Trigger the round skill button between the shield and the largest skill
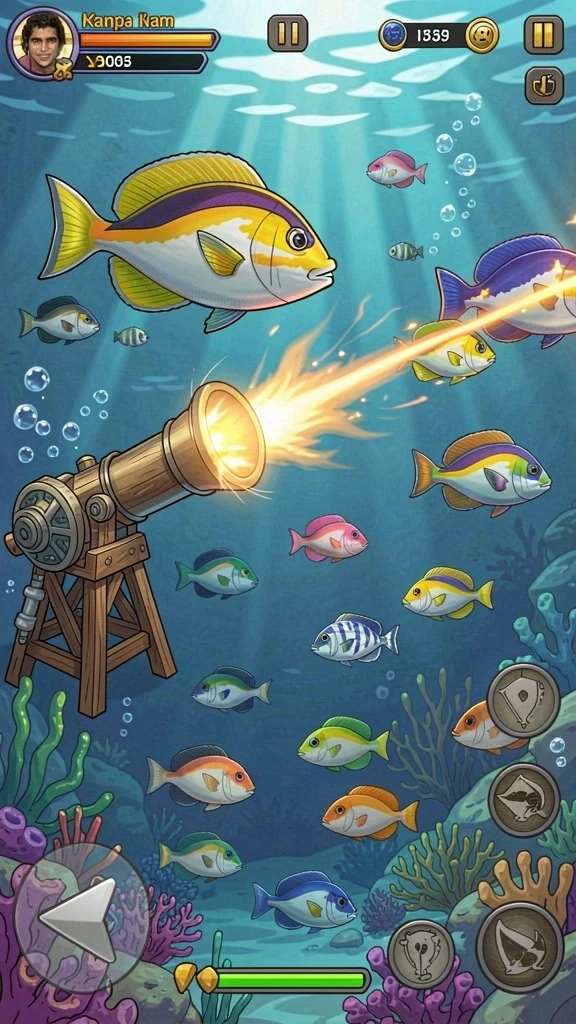Image resolution: width=576 pixels, height=1024 pixels. coord(524,799)
